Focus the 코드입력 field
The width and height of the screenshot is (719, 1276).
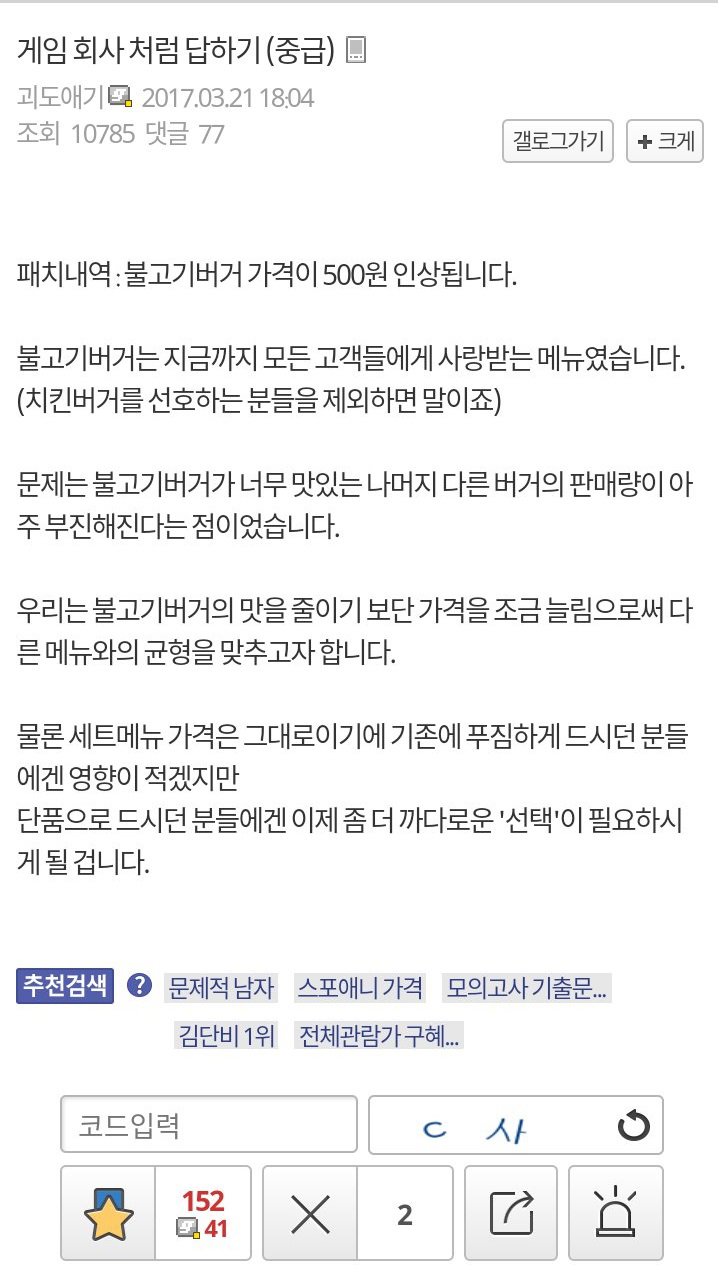[209, 1125]
